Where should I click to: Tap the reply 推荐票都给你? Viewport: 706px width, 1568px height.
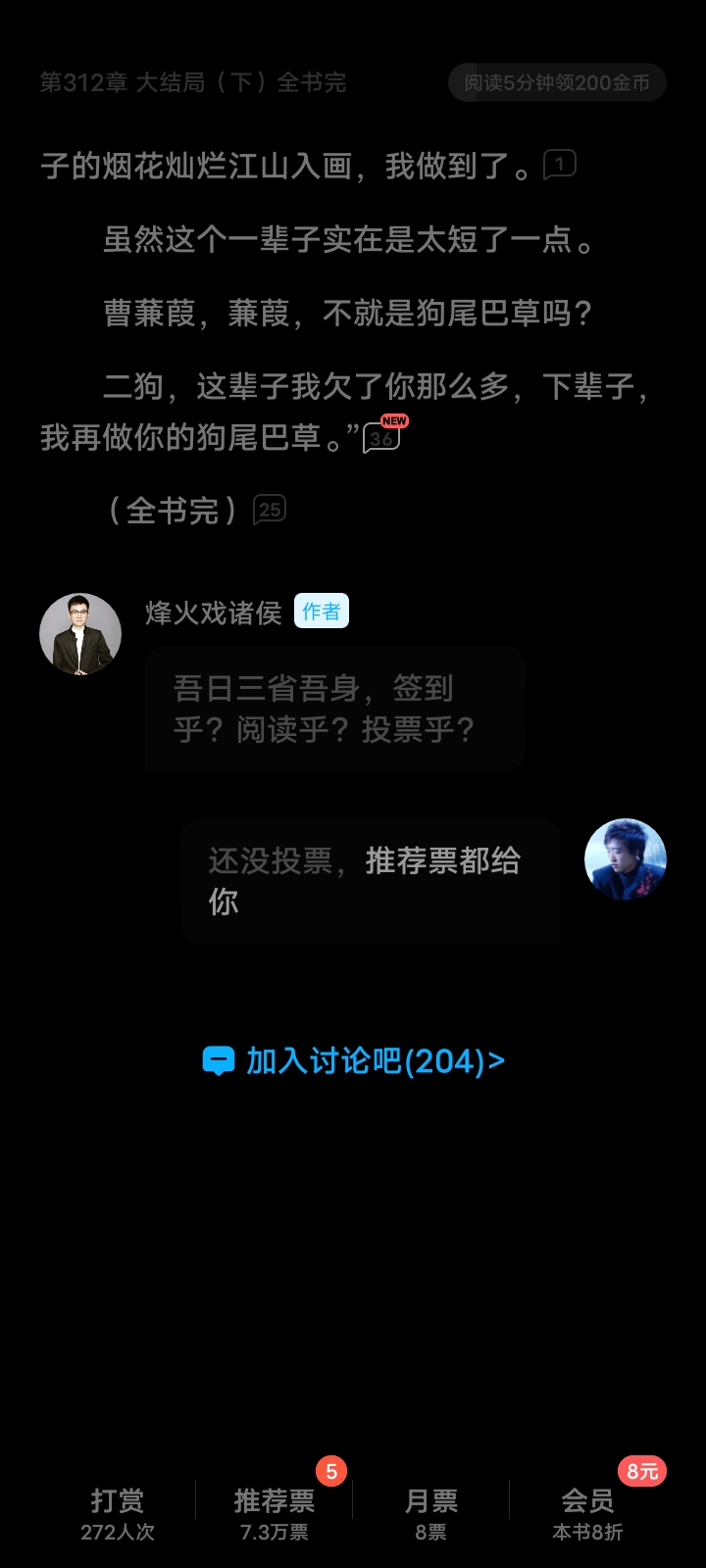371,881
